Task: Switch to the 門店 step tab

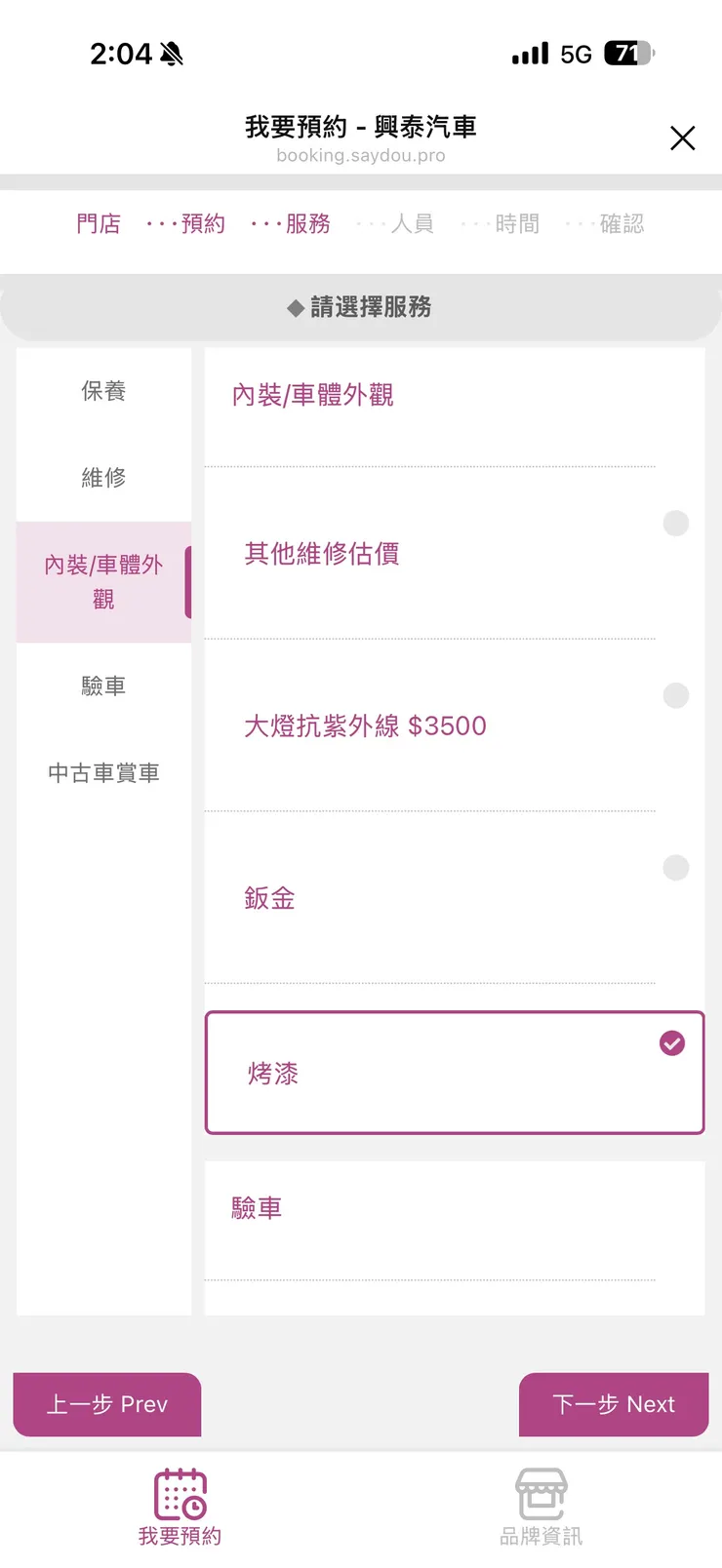Action: click(99, 223)
